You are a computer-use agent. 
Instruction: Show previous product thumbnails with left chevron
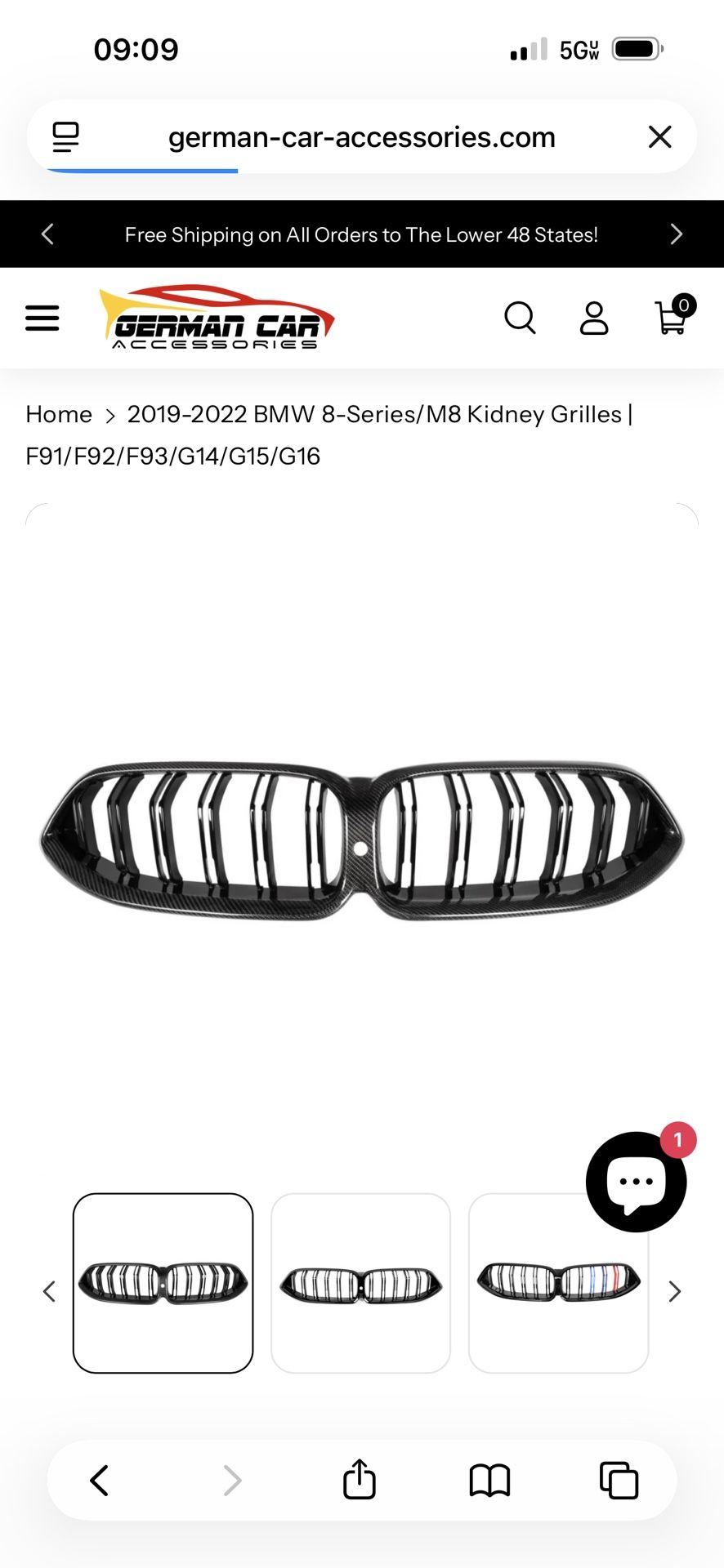tap(48, 1291)
